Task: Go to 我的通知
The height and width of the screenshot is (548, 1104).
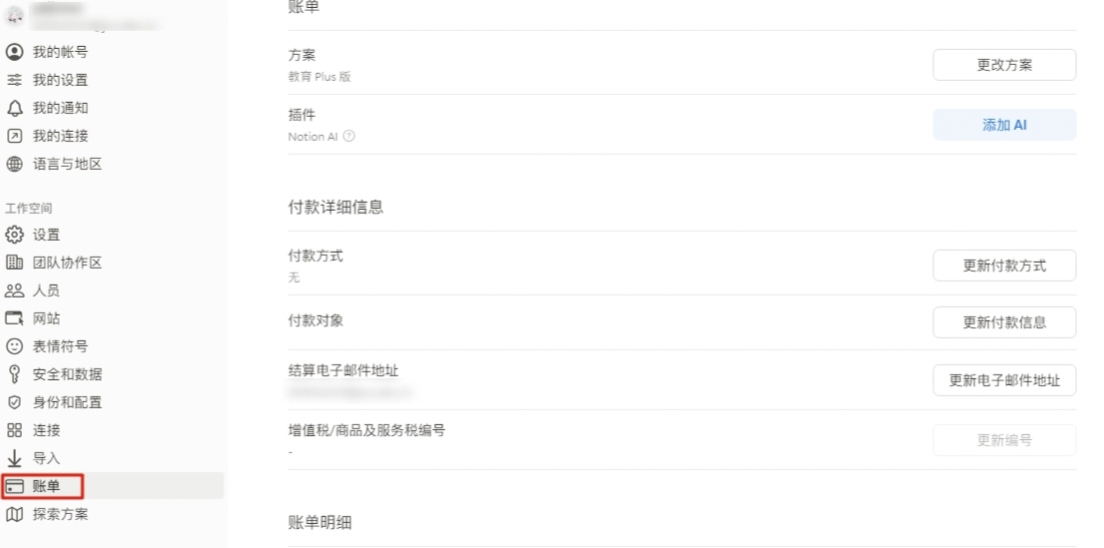Action: tap(59, 108)
